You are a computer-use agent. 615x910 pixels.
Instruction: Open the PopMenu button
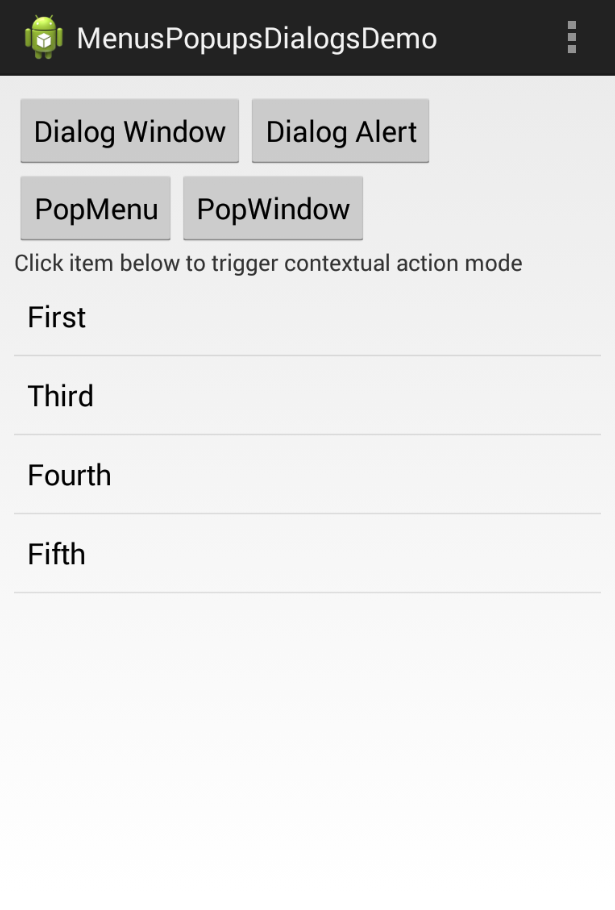[96, 209]
